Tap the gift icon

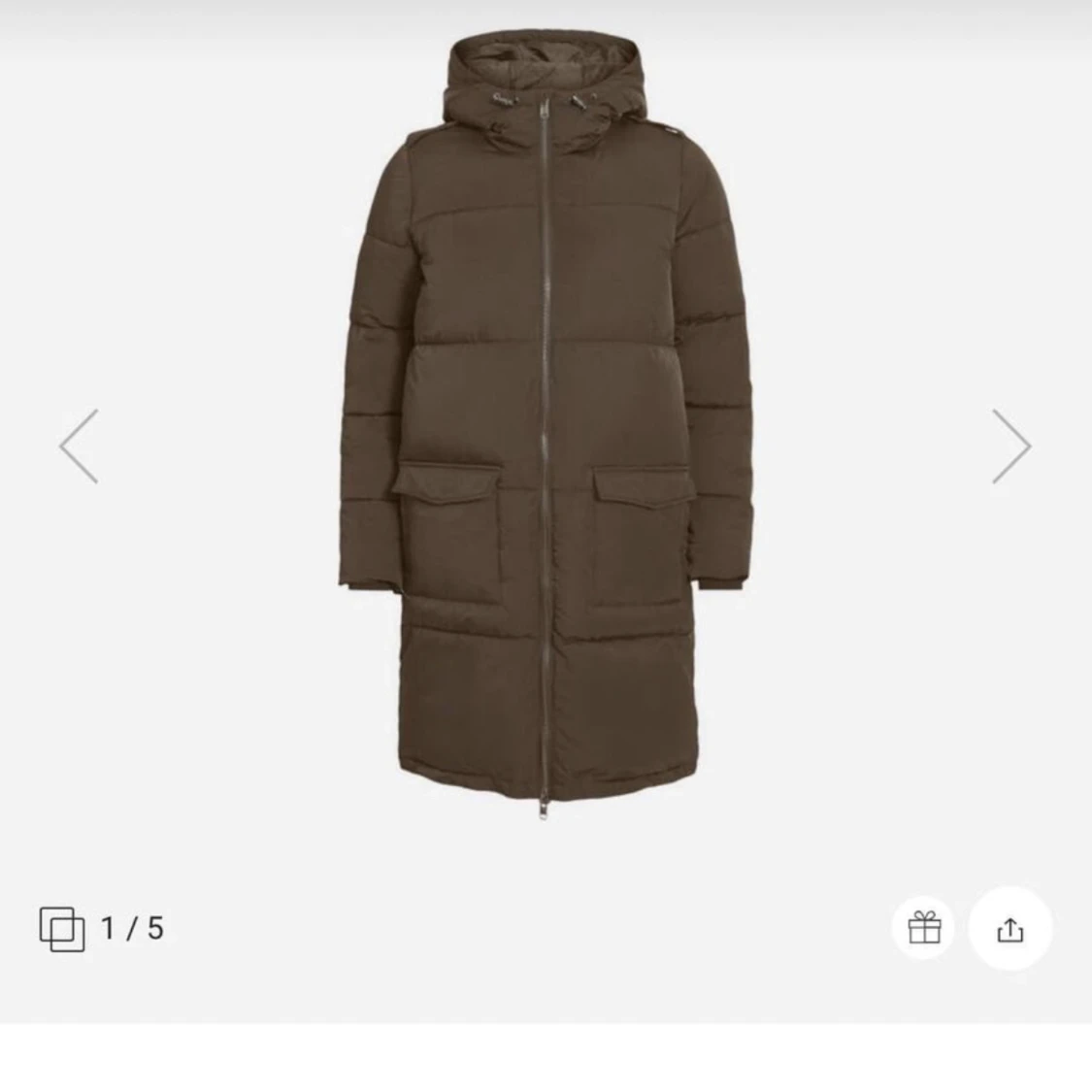click(923, 929)
